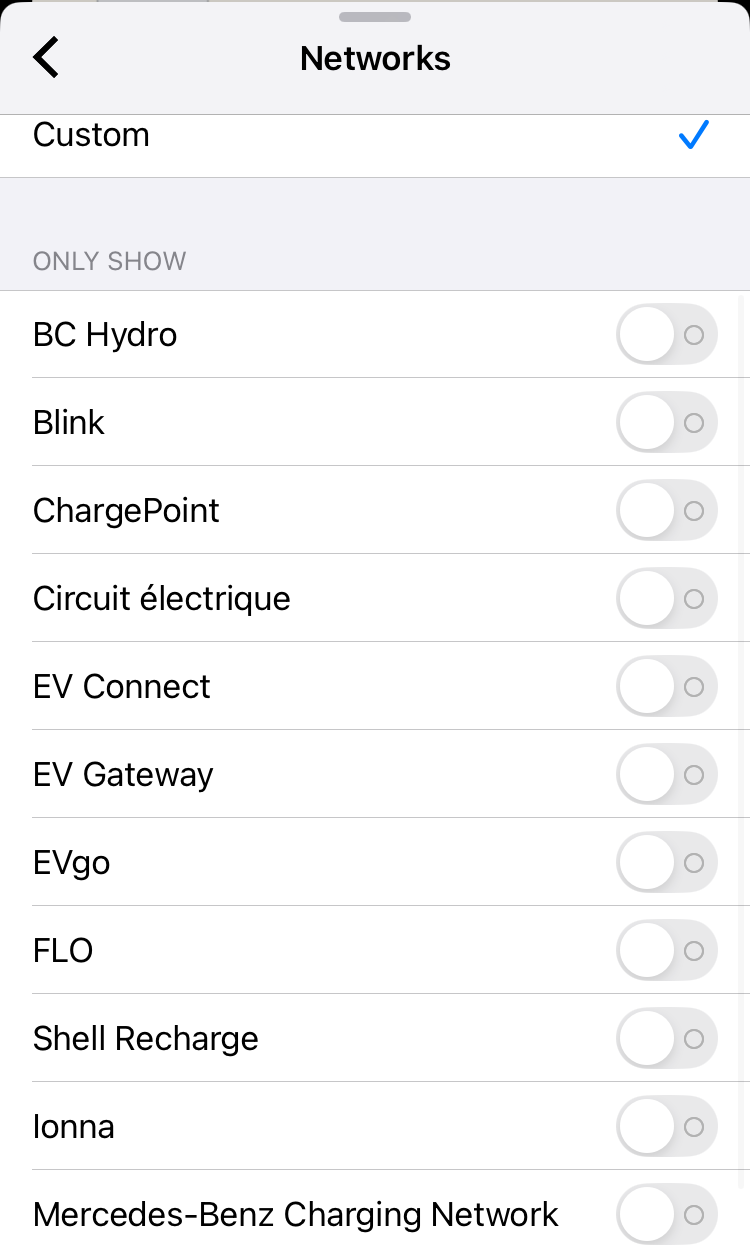Tap the Networks title header

point(375,57)
